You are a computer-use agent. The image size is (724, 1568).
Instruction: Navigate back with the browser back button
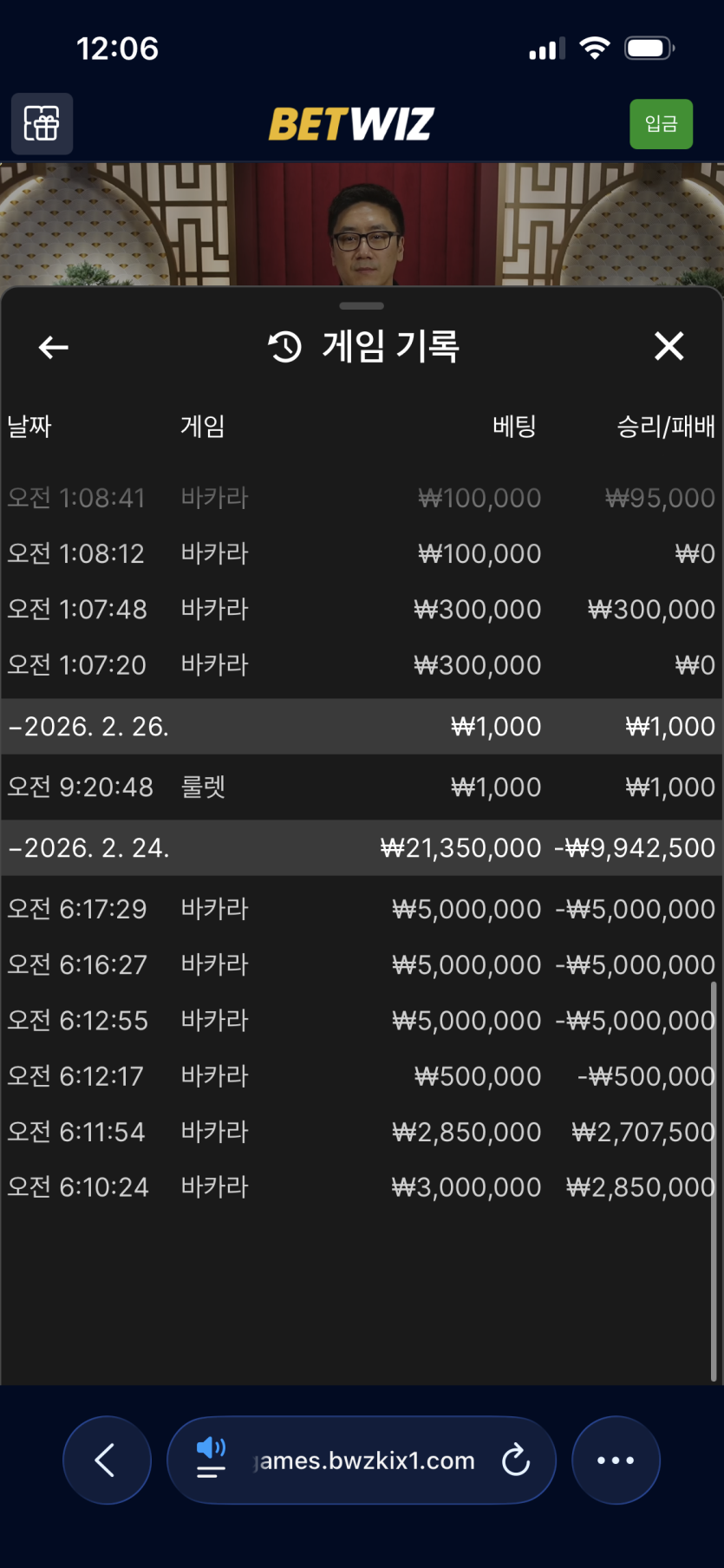click(106, 1460)
